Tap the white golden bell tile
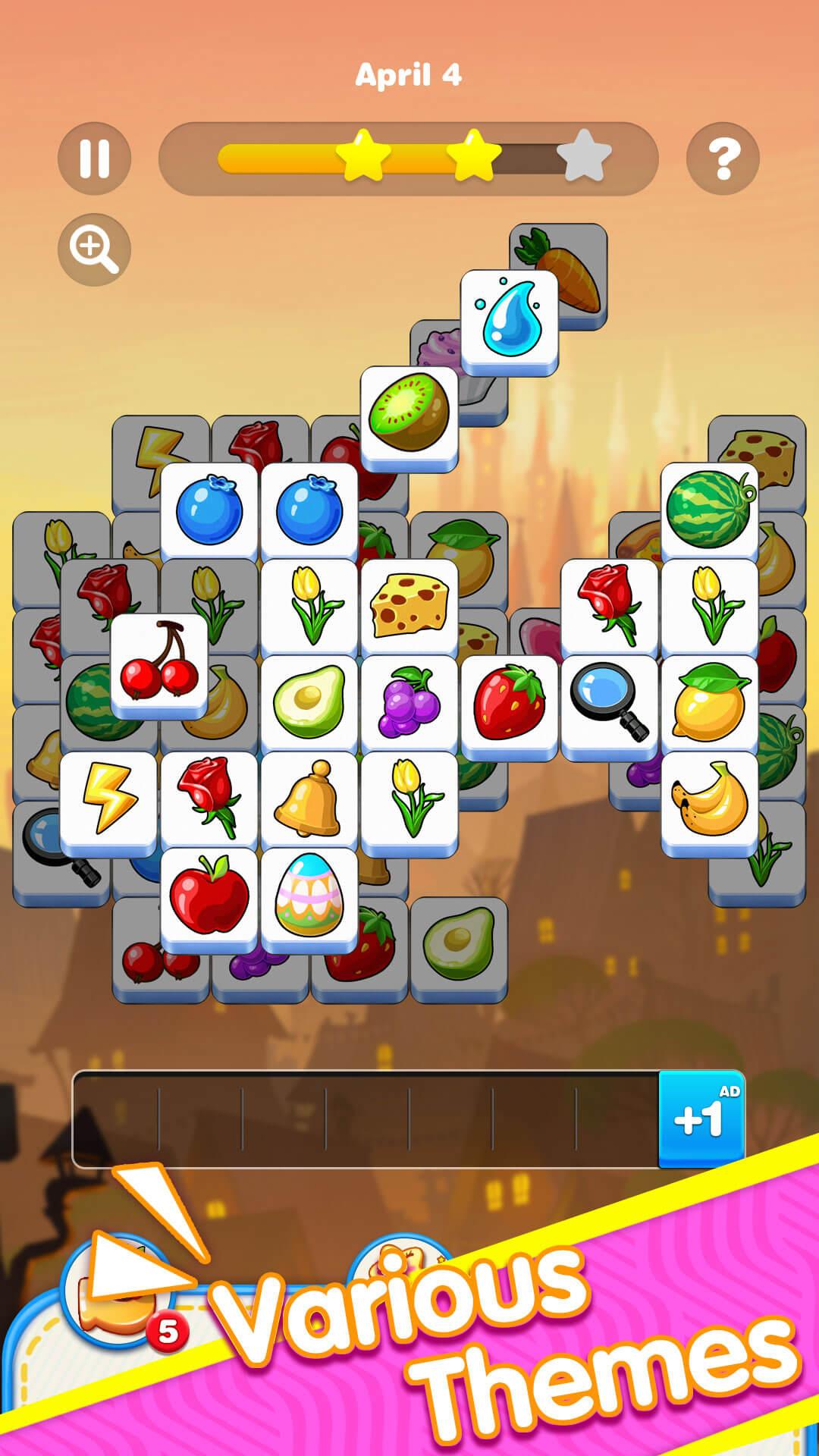The height and width of the screenshot is (1456, 819). (x=309, y=803)
